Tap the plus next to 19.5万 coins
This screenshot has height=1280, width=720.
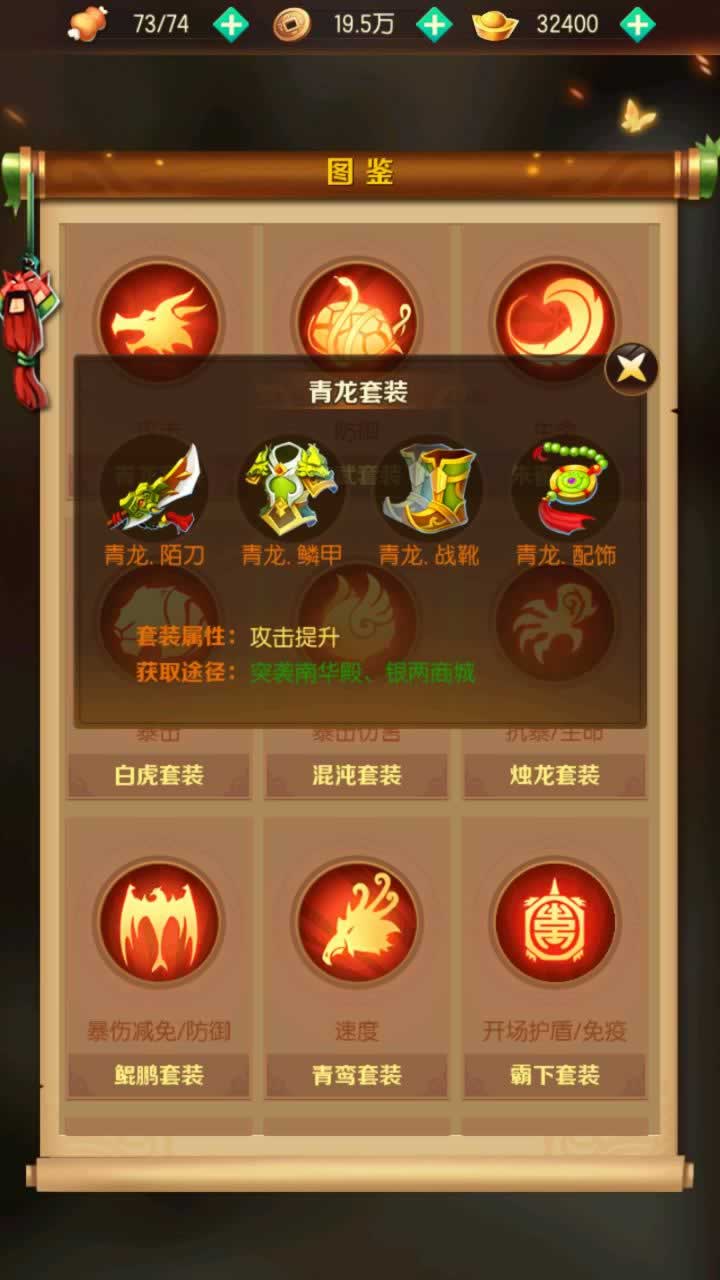point(433,24)
